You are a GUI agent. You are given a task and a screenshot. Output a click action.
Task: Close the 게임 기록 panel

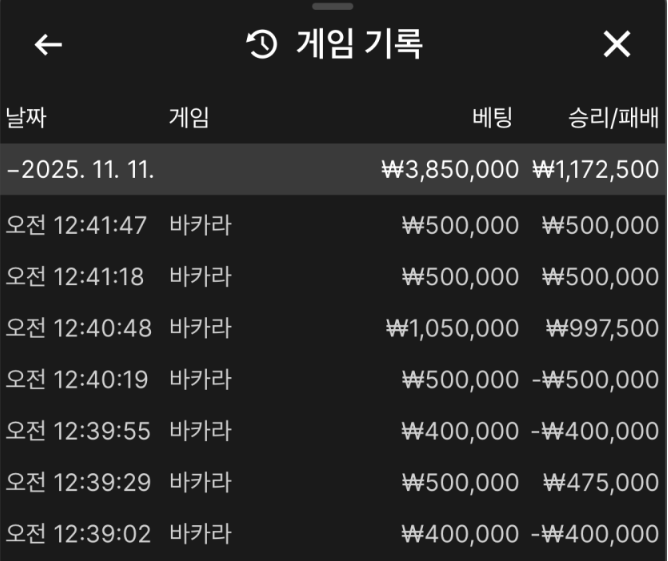coord(617,44)
